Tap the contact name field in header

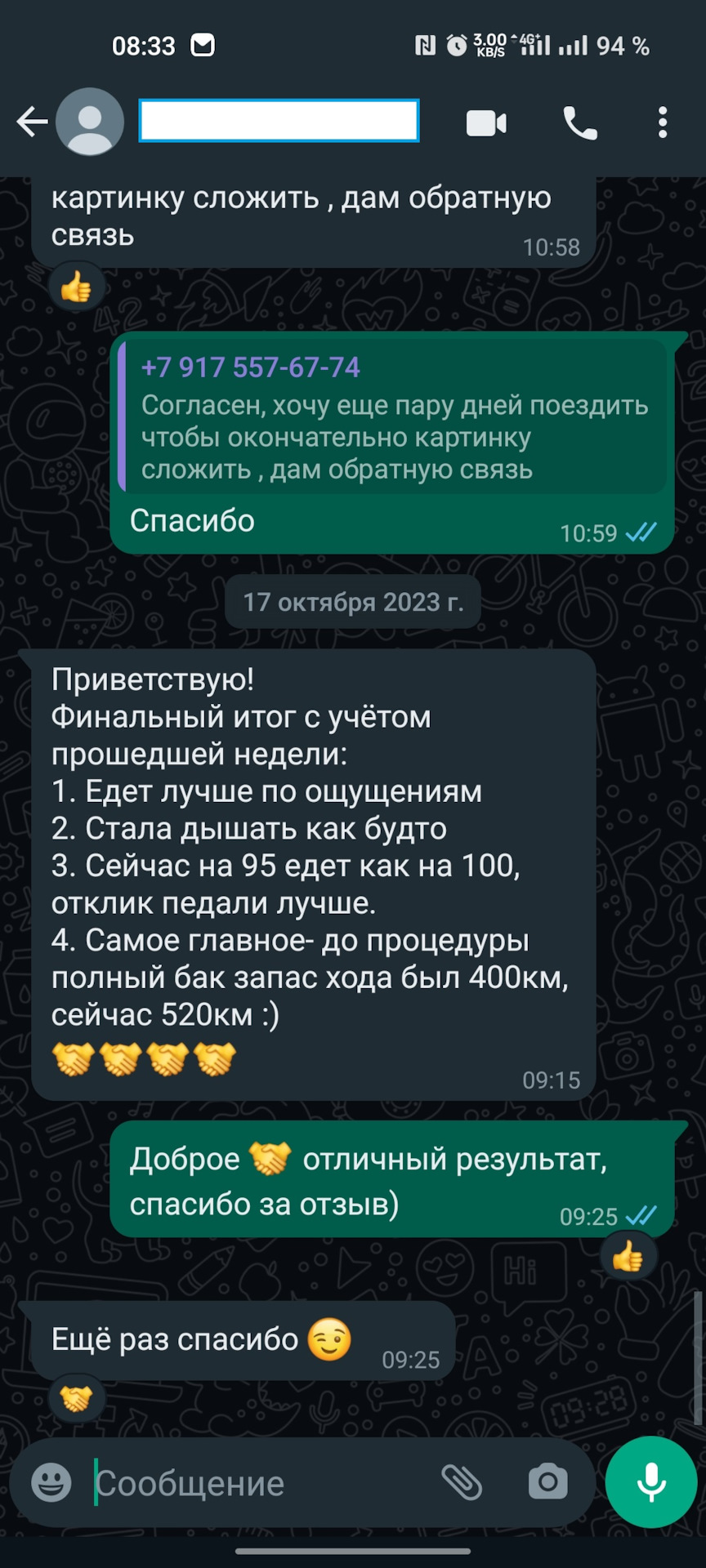(278, 121)
